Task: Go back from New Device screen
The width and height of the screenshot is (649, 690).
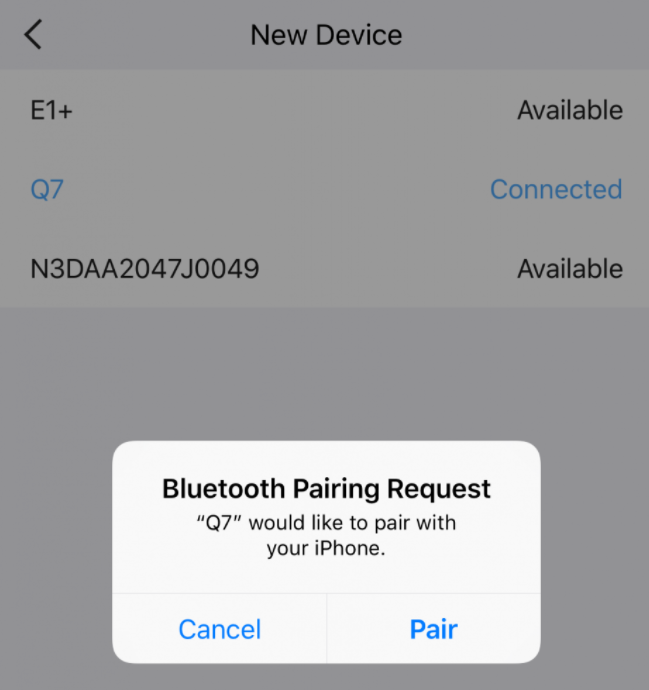Action: [33, 35]
